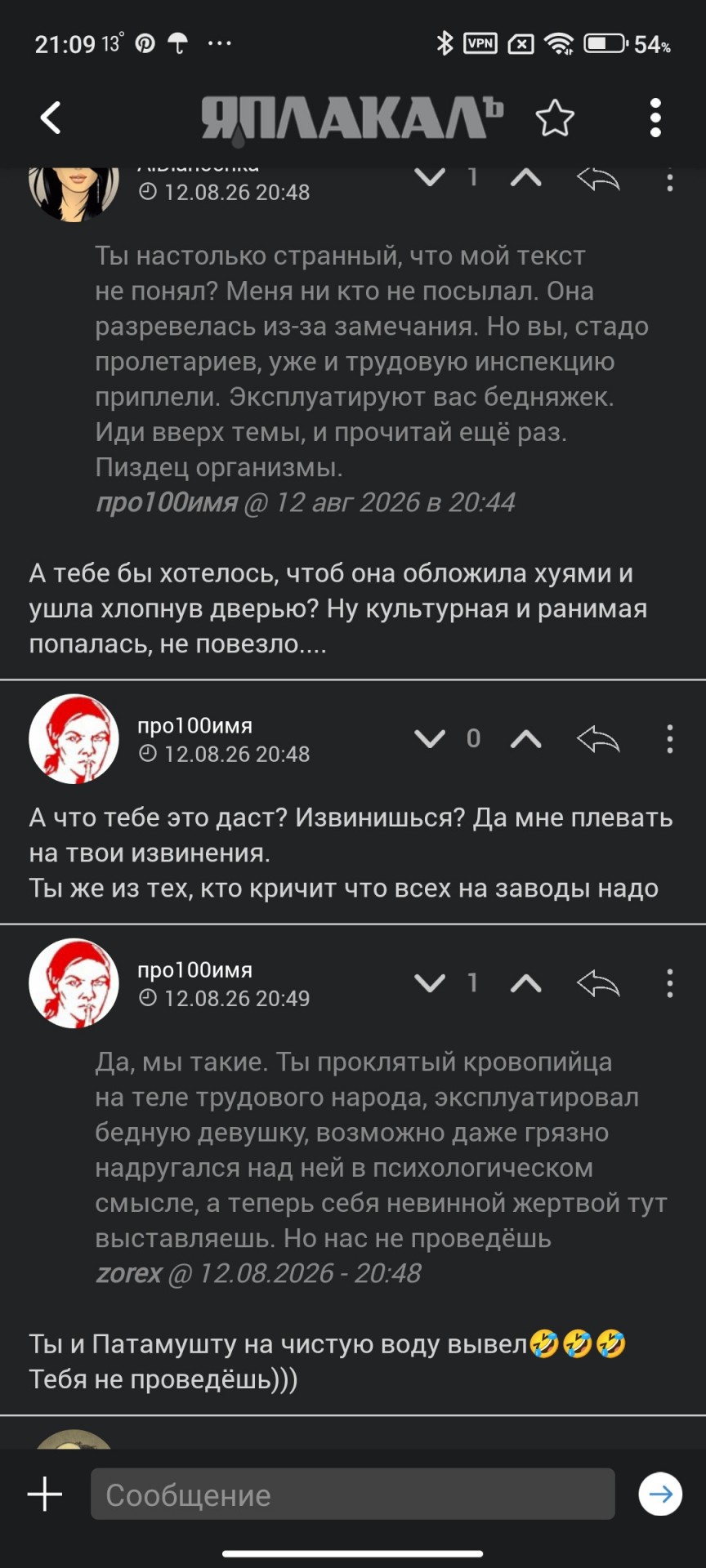Open the overflow menu in the app bar

pos(655,118)
